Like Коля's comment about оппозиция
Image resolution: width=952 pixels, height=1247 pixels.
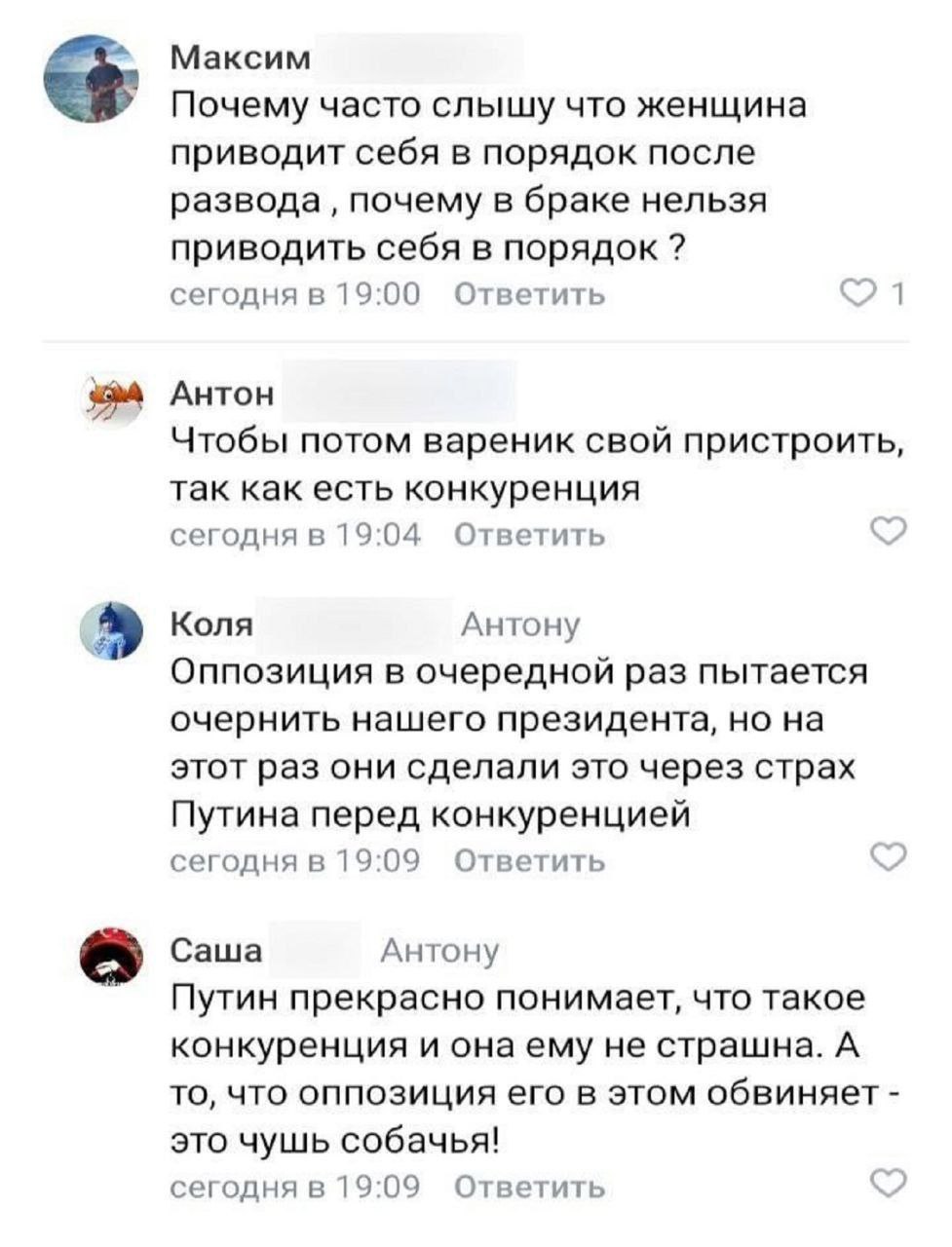click(888, 856)
